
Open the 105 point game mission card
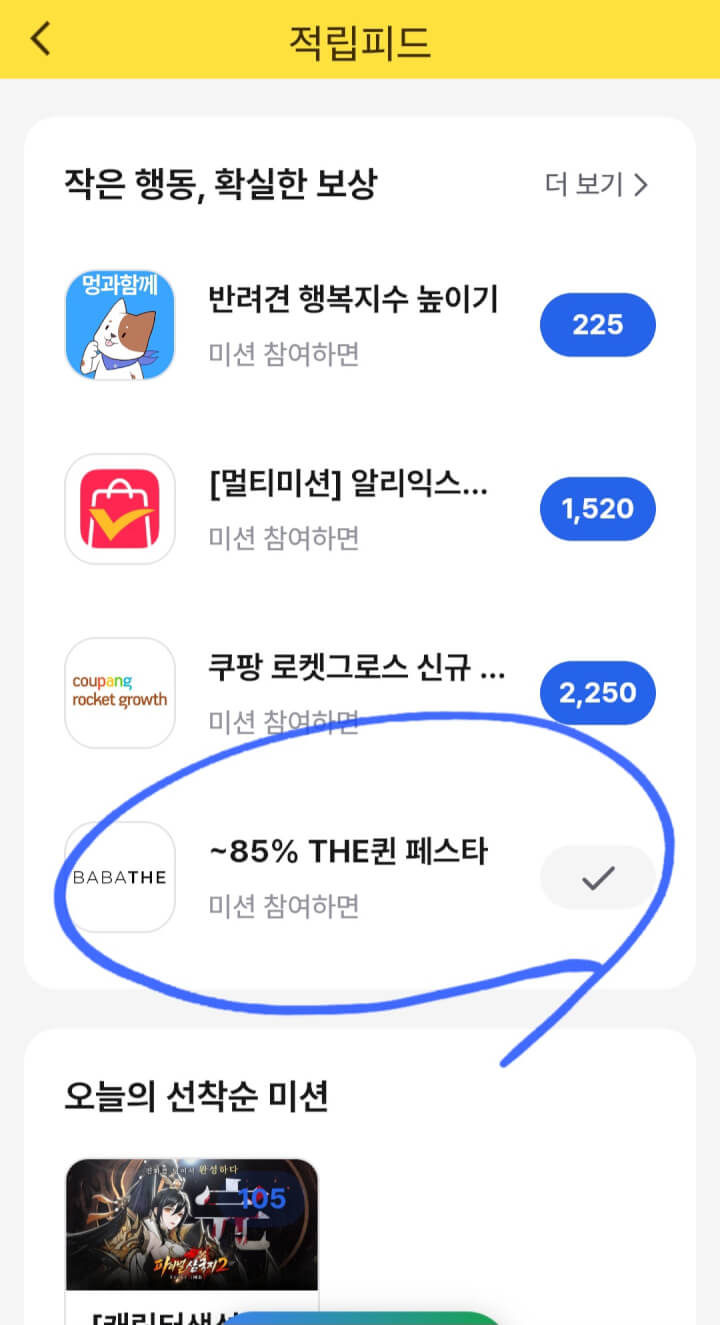(x=192, y=1225)
